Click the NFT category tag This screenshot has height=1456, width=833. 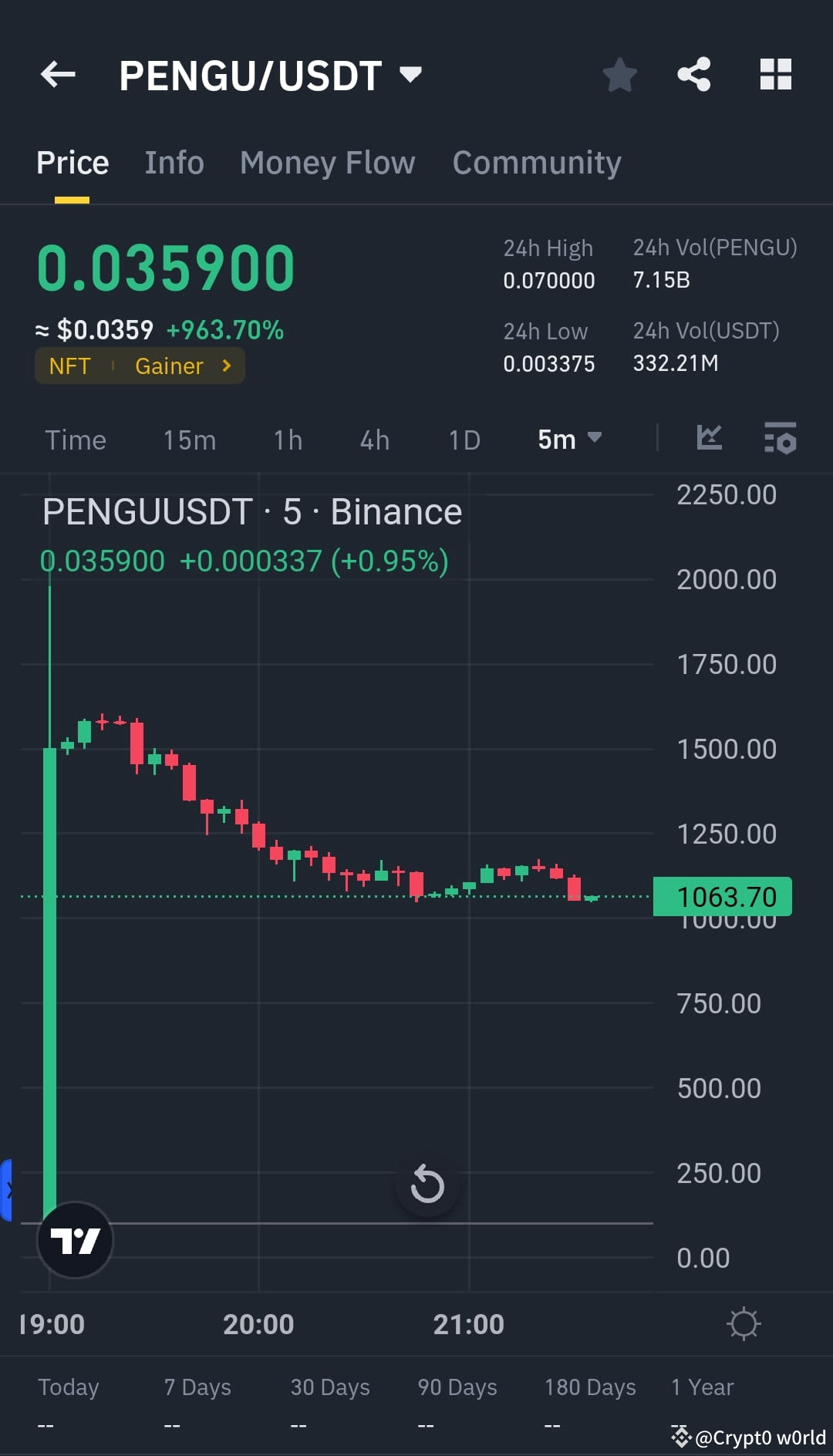(x=71, y=366)
